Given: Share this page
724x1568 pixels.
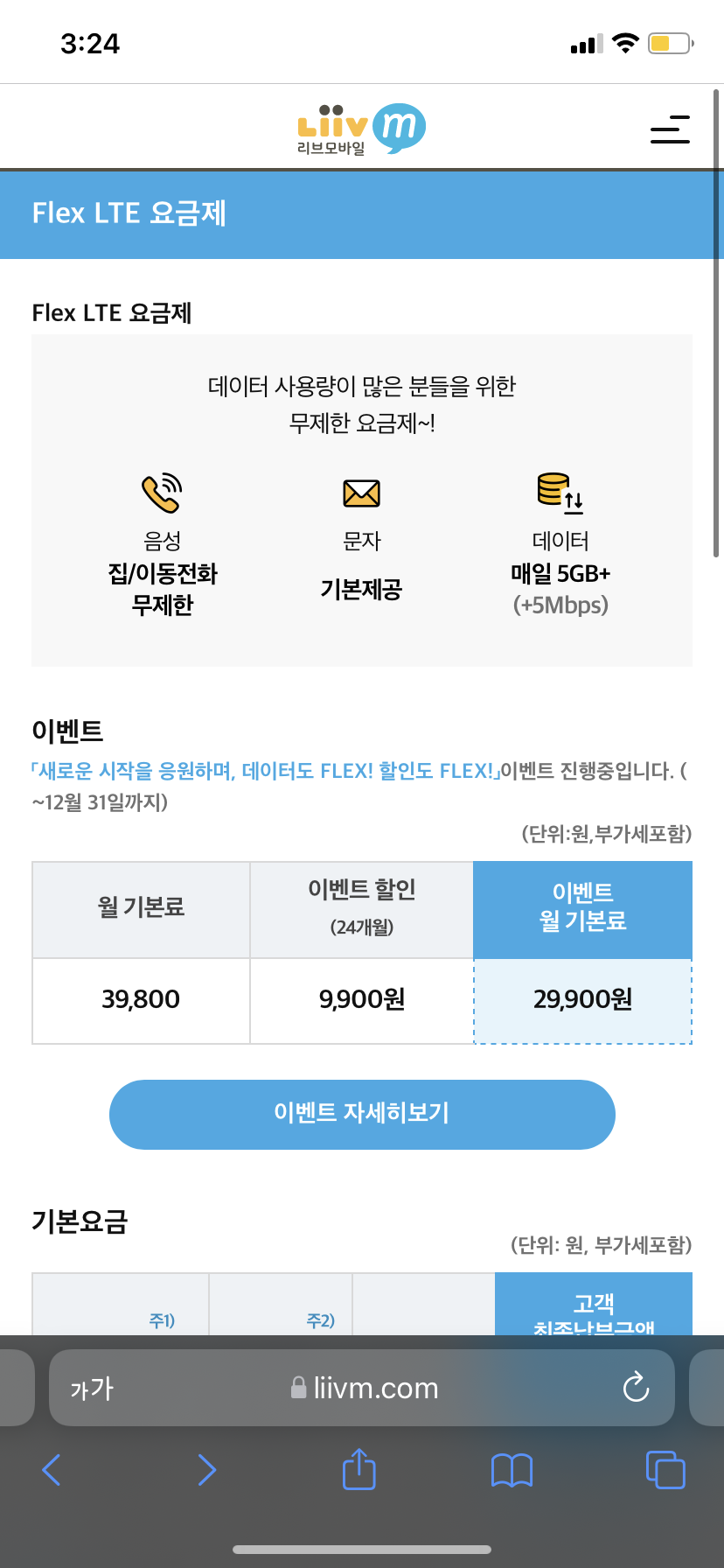Looking at the screenshot, I should click(x=359, y=1469).
